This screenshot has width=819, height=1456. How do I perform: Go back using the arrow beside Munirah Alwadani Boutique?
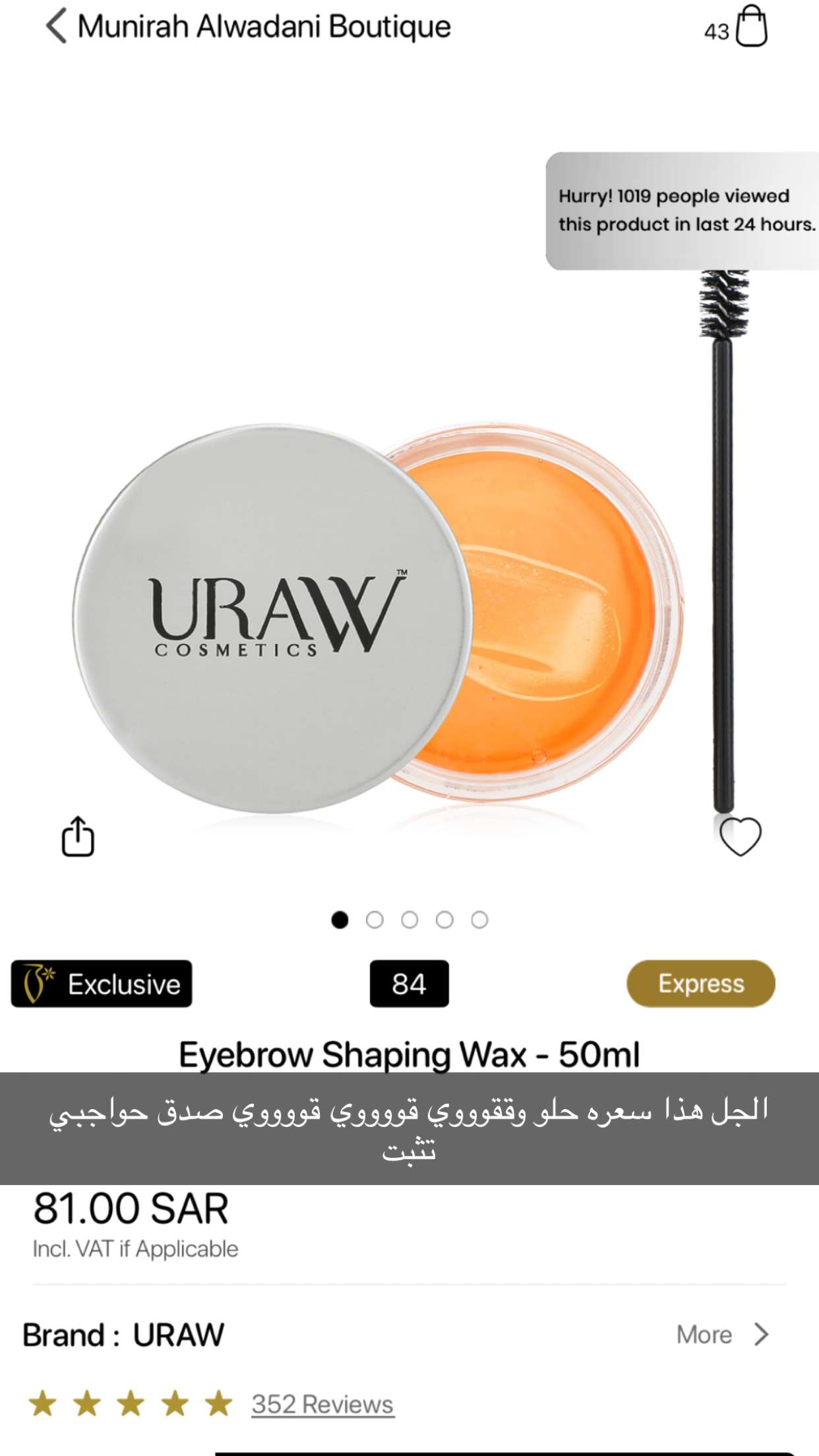coord(57,26)
